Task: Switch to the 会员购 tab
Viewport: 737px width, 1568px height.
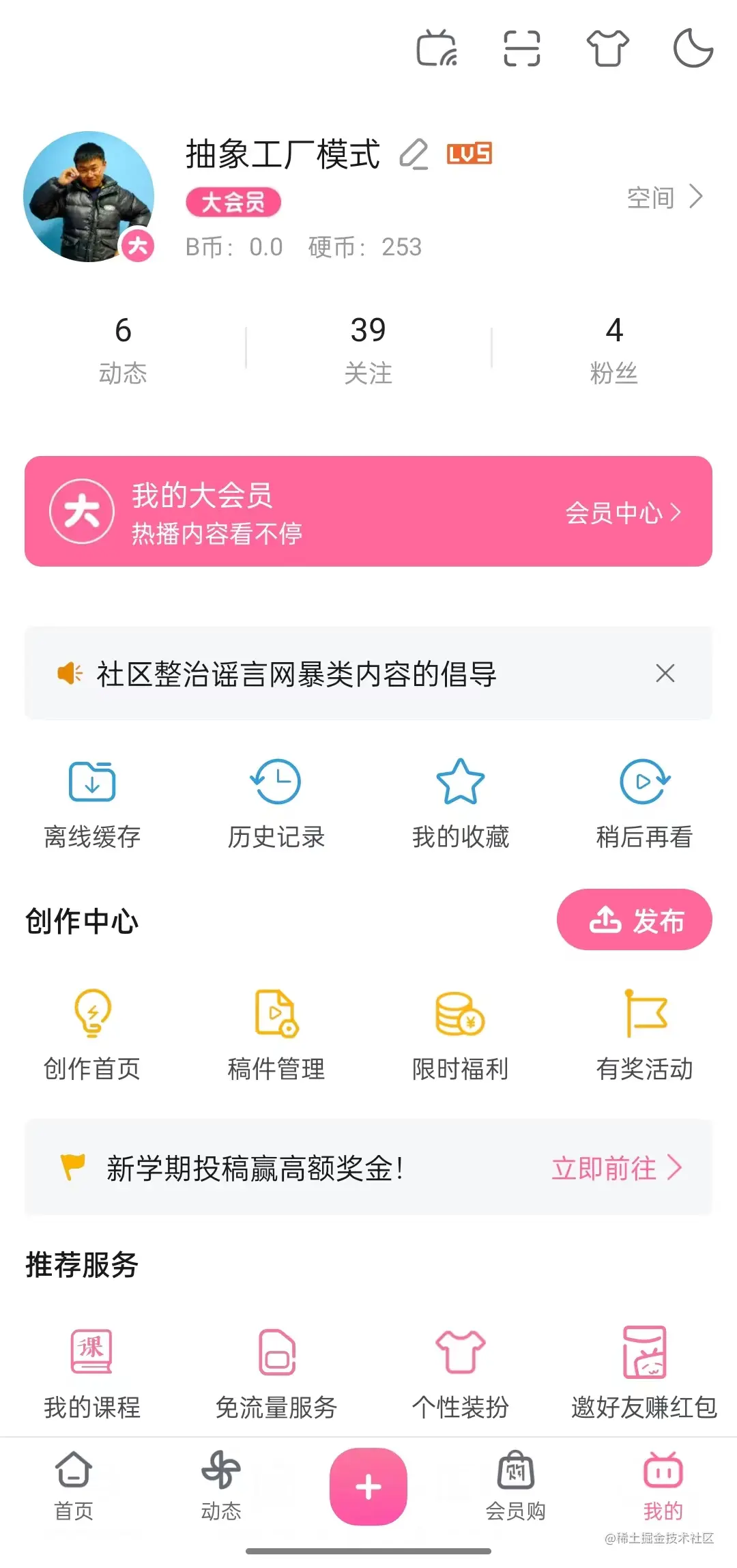Action: point(516,1486)
